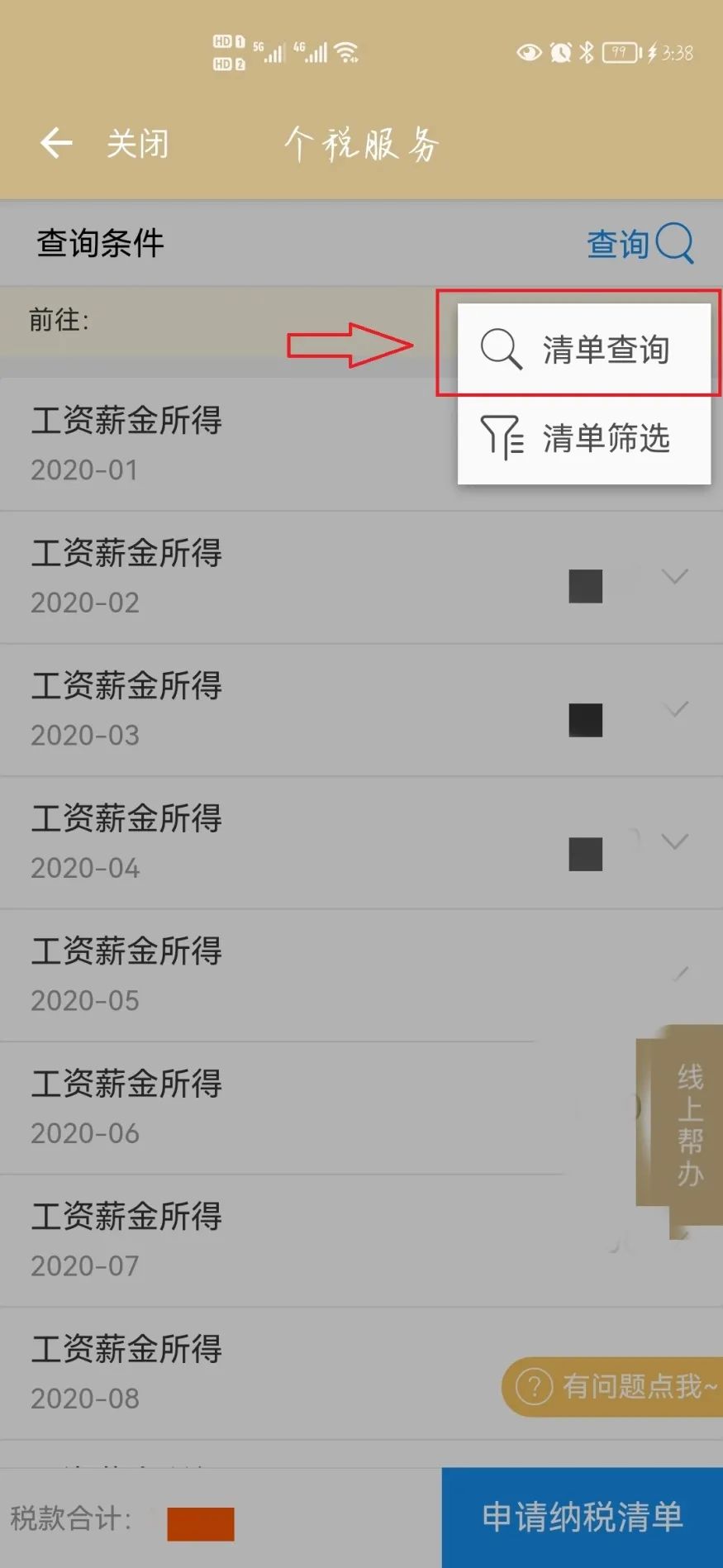The image size is (723, 1568).
Task: Tap 关闭 to close the page
Action: pyautogui.click(x=137, y=144)
